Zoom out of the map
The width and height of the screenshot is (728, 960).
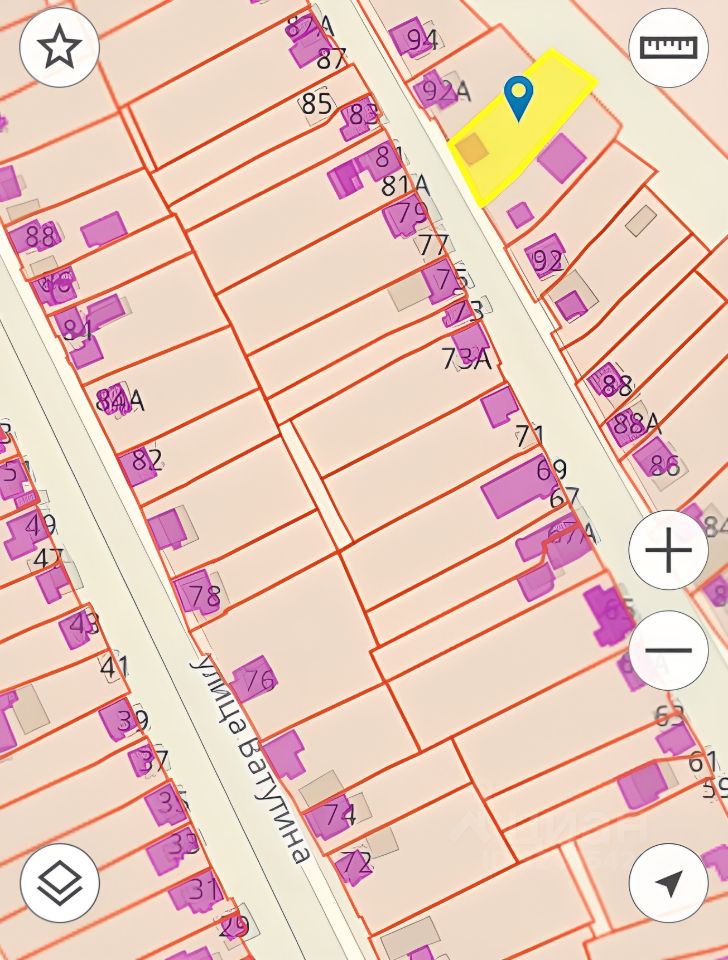(668, 650)
